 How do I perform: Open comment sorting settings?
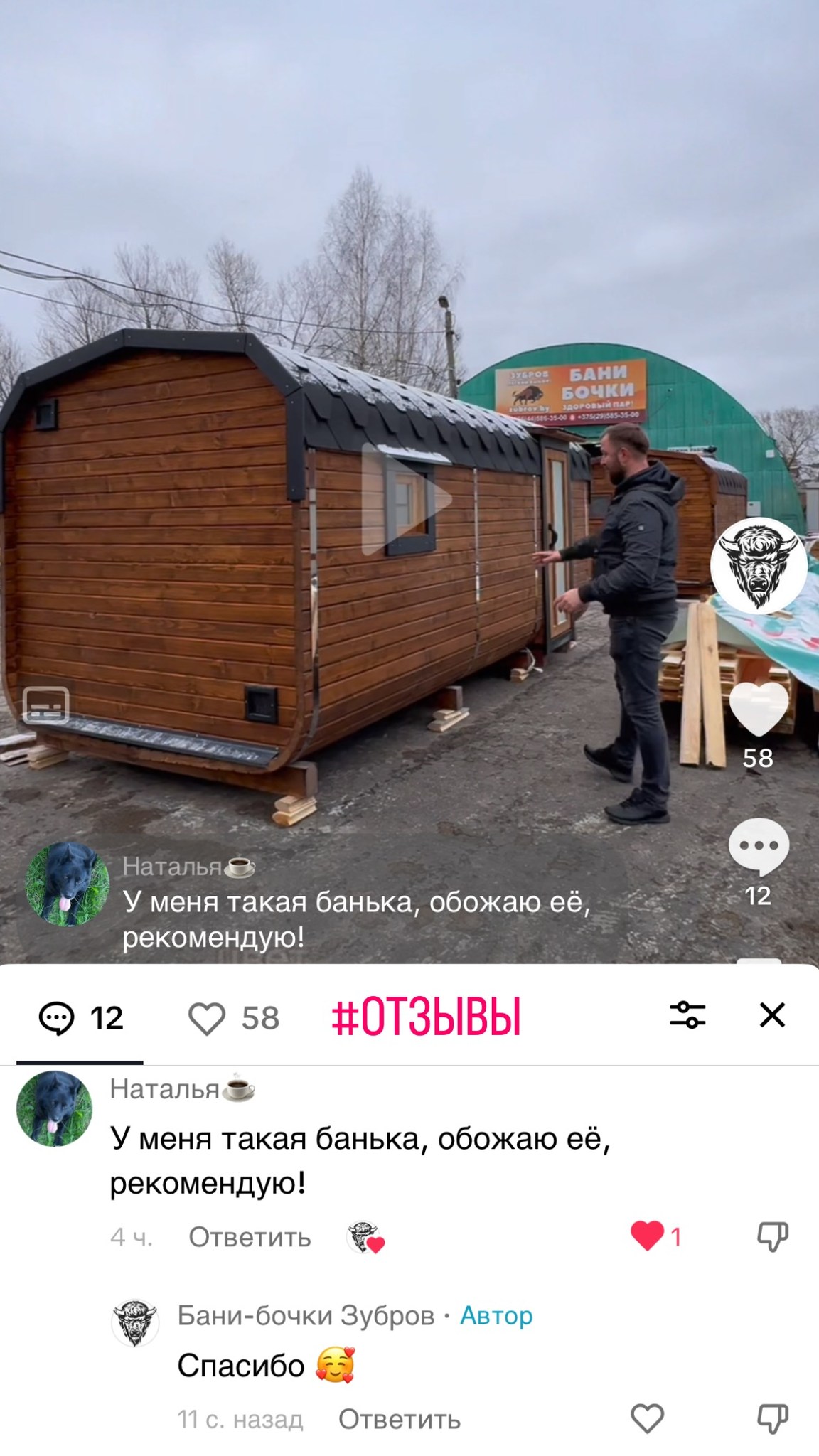687,1015
